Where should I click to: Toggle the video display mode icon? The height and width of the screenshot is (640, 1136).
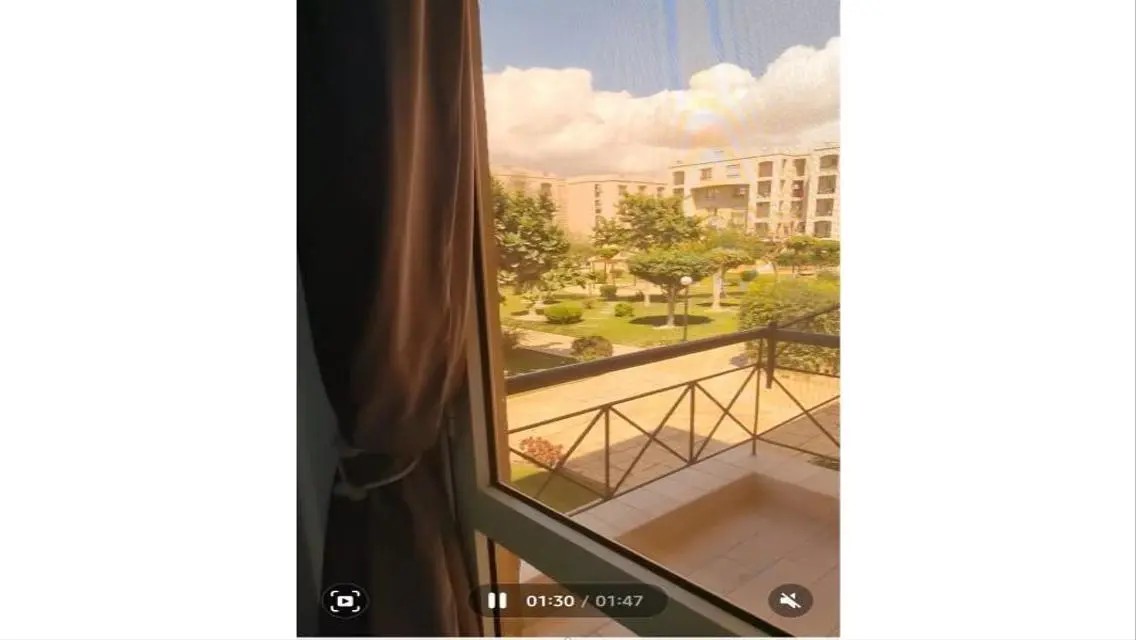344,601
